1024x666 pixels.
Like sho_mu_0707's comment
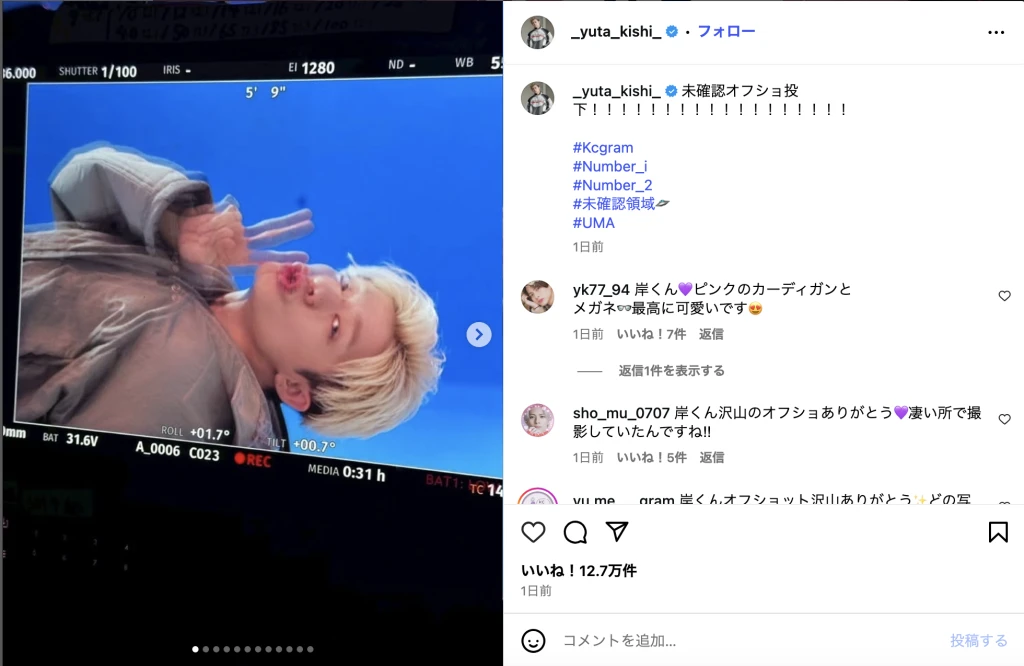(x=1004, y=419)
